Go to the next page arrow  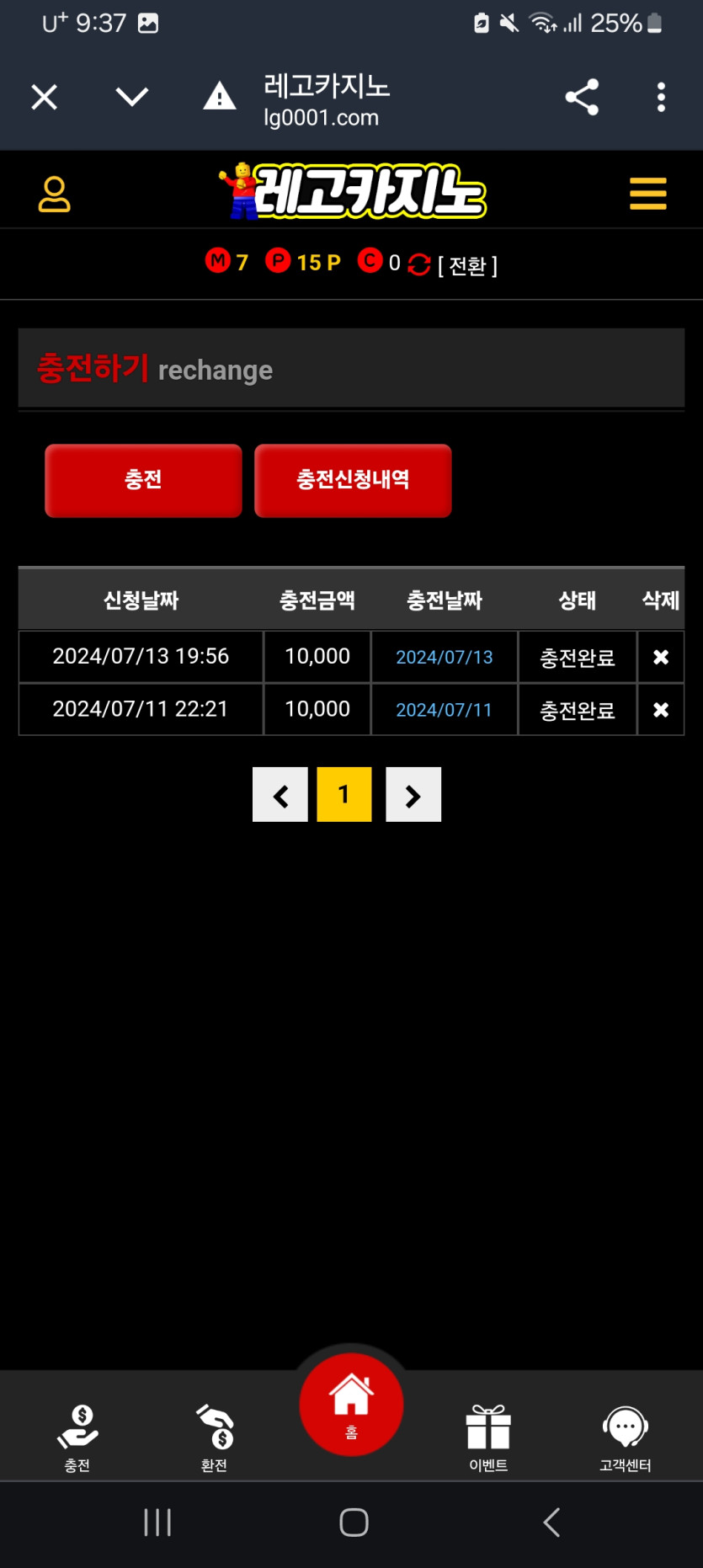click(413, 794)
